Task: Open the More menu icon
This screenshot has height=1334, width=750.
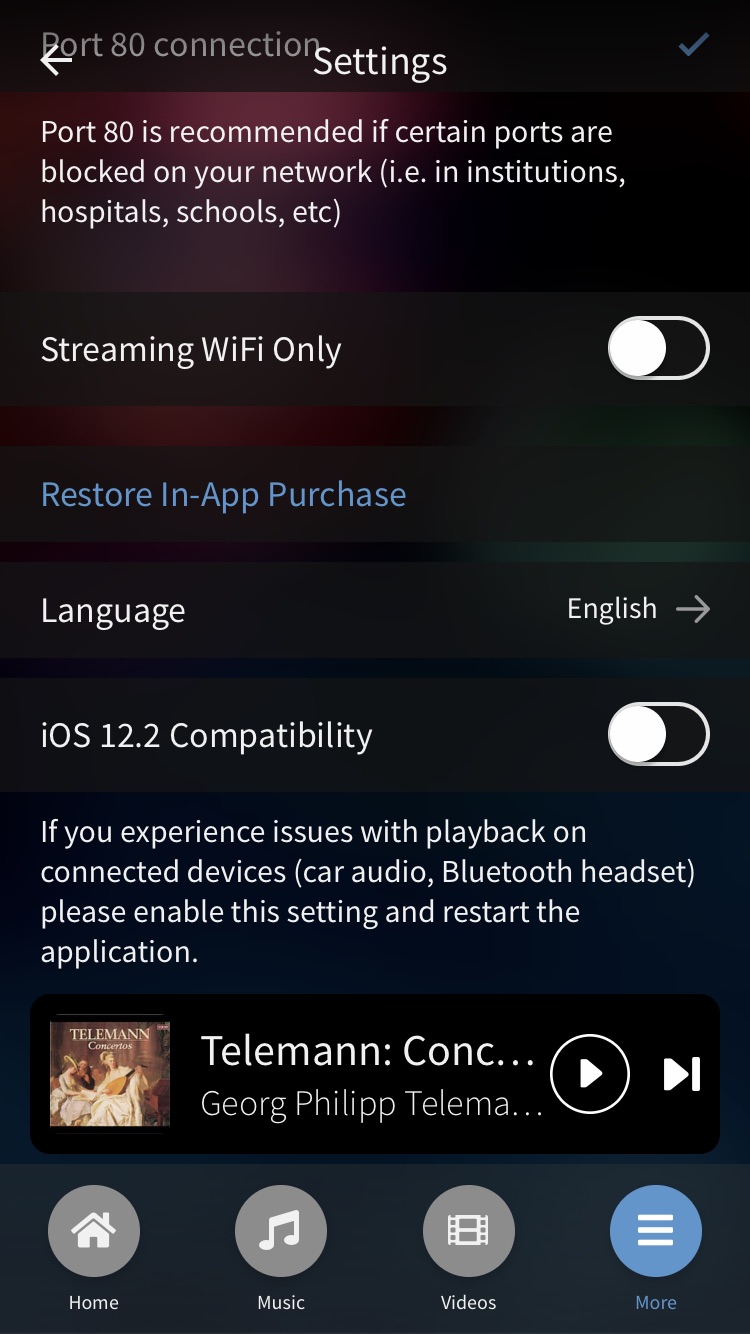Action: click(656, 1231)
